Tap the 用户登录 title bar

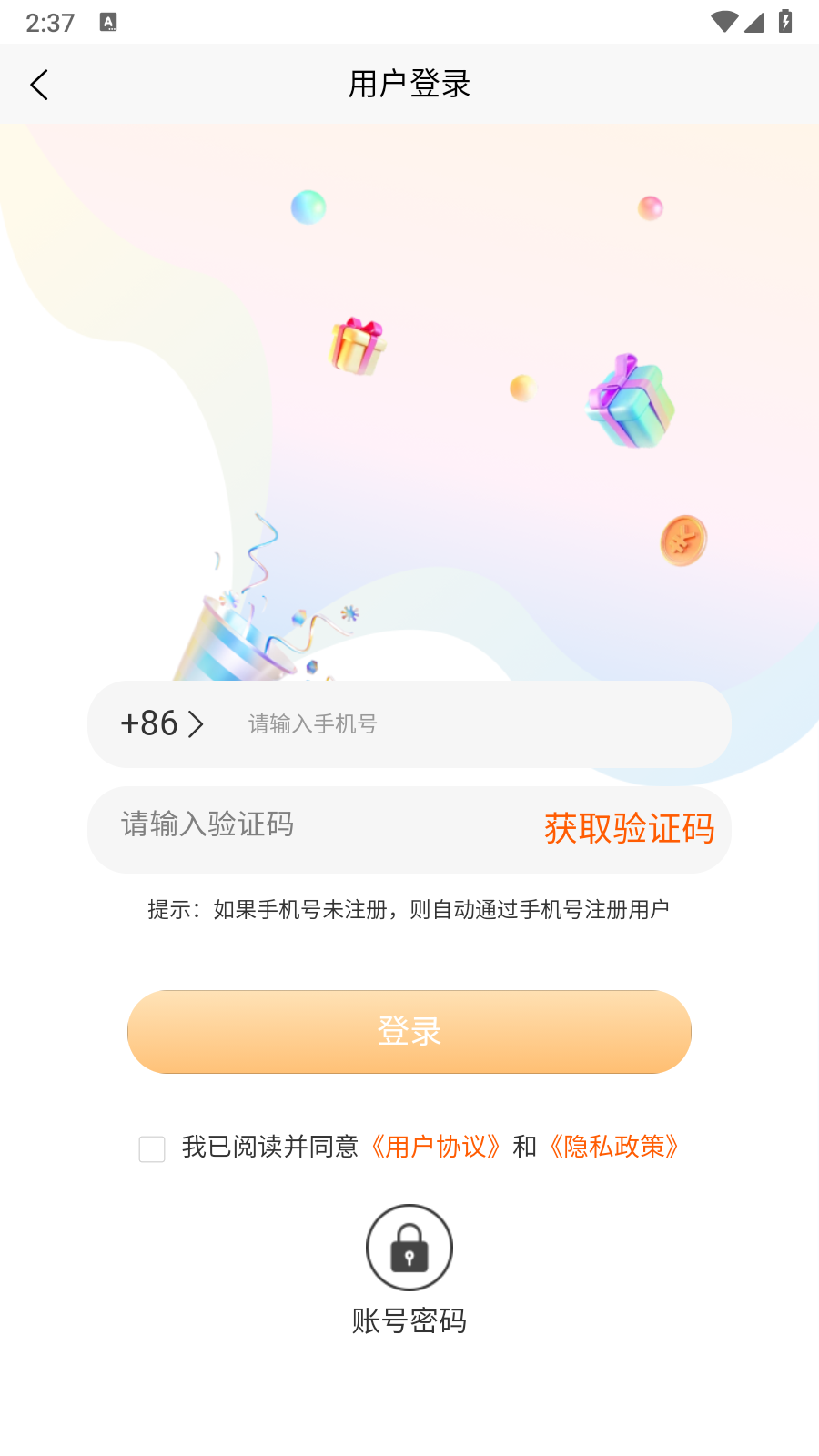409,83
